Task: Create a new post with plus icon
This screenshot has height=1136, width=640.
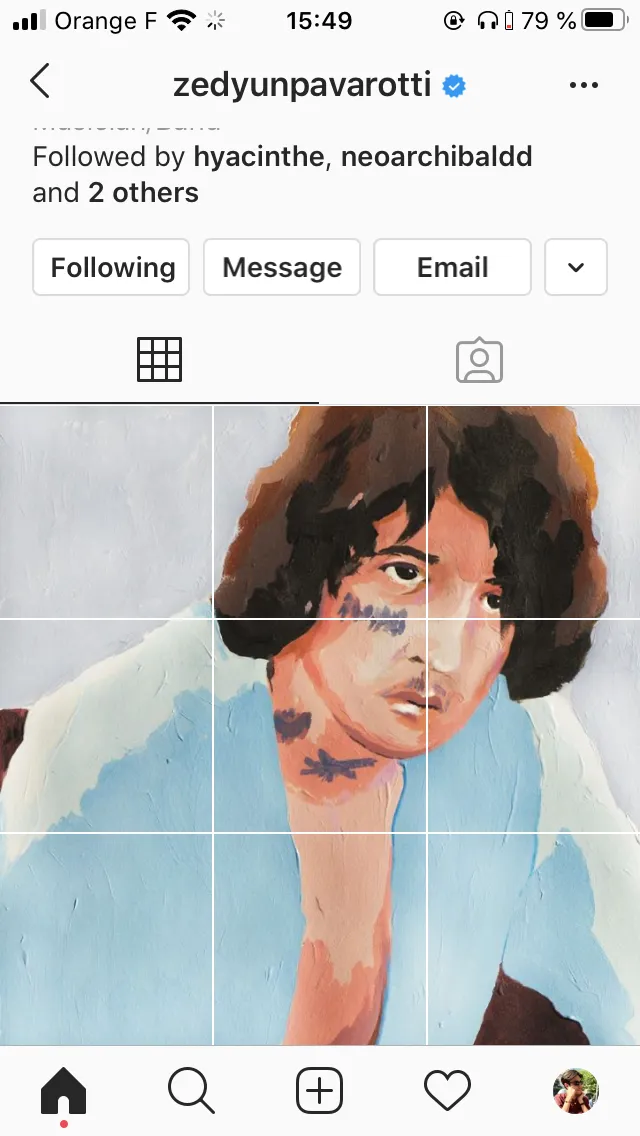Action: pyautogui.click(x=320, y=1090)
